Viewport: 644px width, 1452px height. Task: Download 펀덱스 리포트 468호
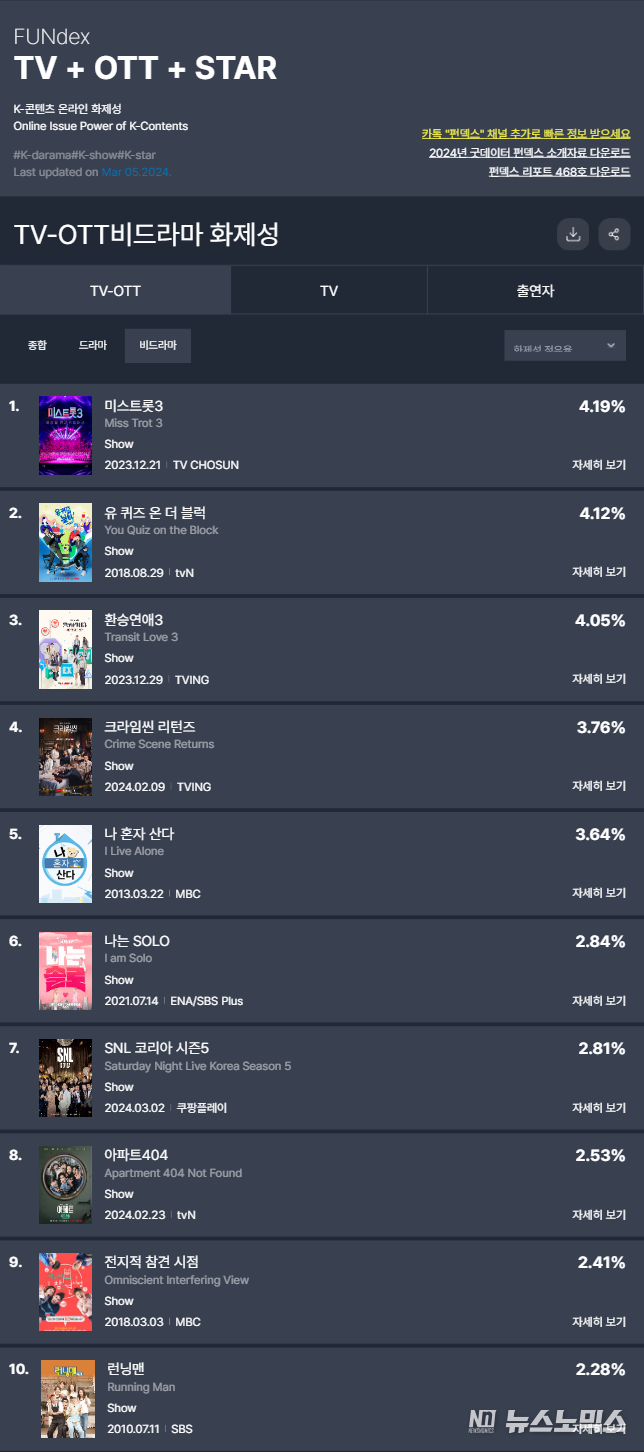(559, 171)
